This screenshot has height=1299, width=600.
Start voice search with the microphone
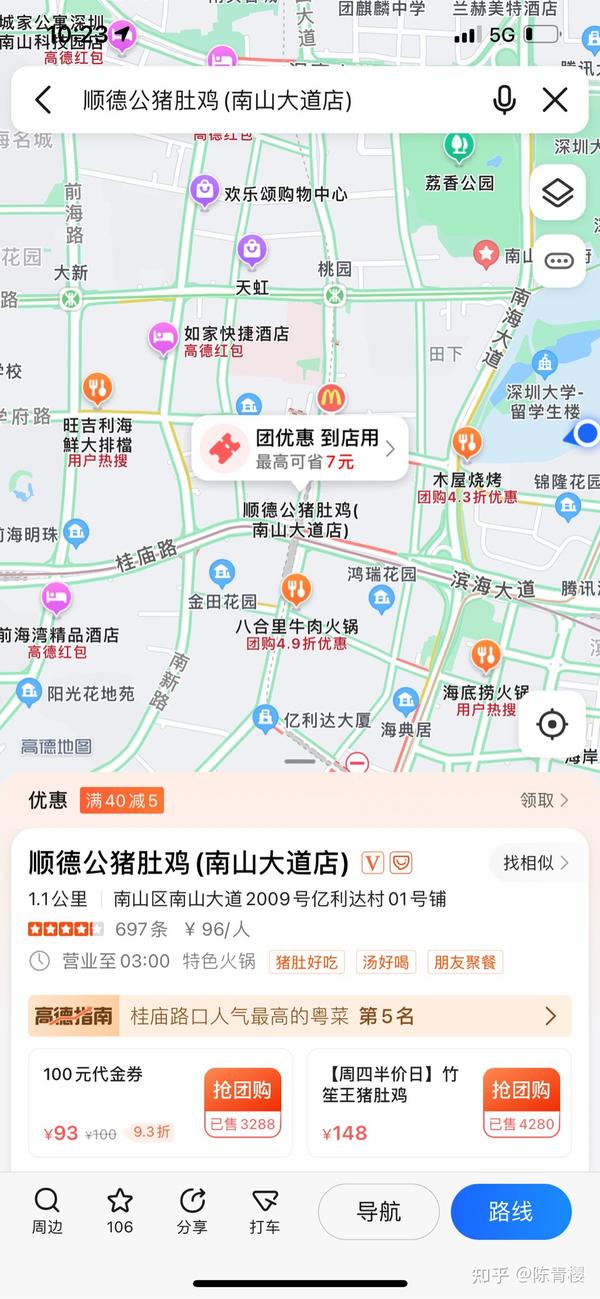tap(504, 100)
